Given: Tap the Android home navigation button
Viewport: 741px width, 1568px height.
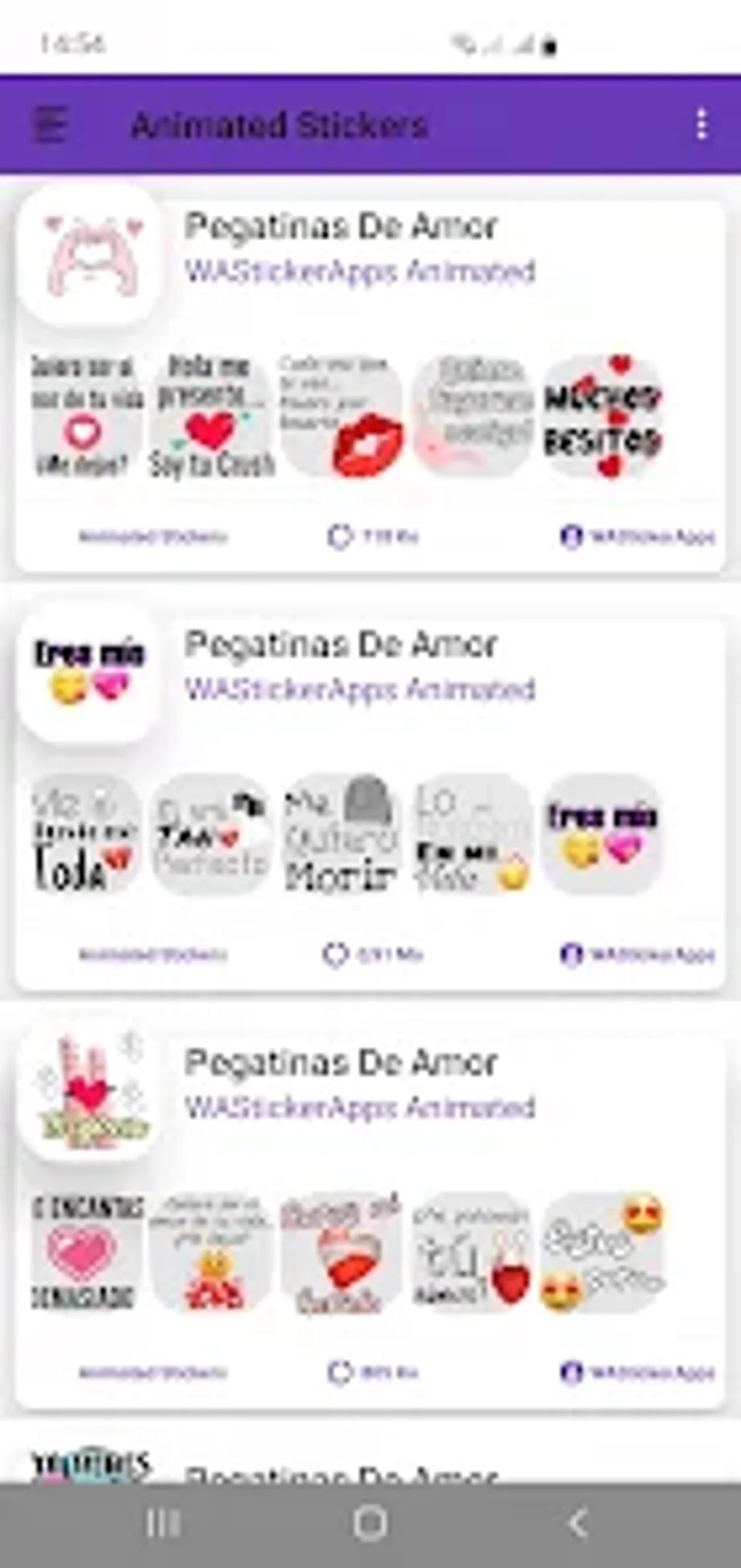Looking at the screenshot, I should tap(370, 1522).
